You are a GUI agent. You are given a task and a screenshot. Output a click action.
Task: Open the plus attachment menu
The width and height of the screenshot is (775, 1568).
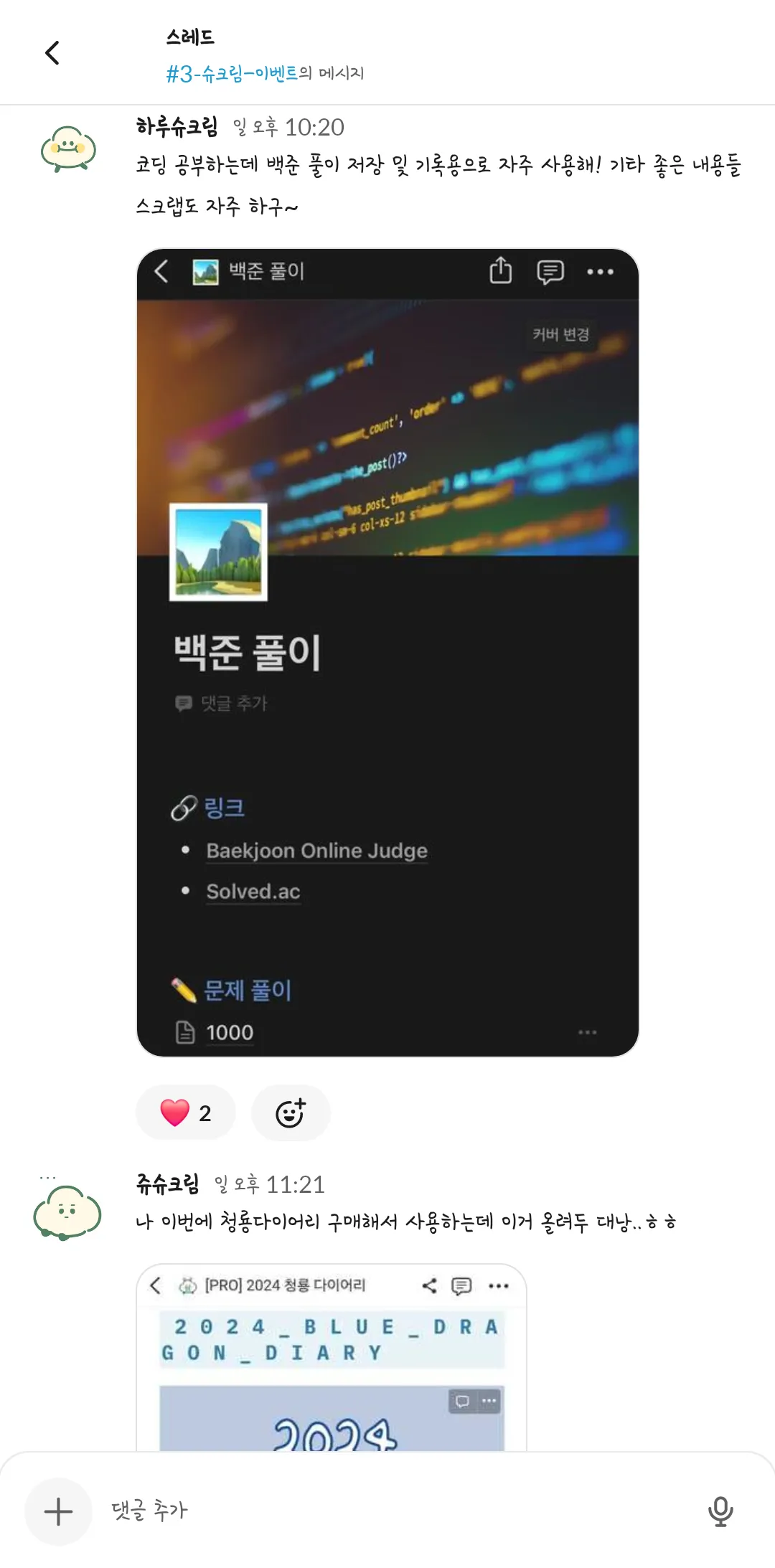[x=59, y=1511]
